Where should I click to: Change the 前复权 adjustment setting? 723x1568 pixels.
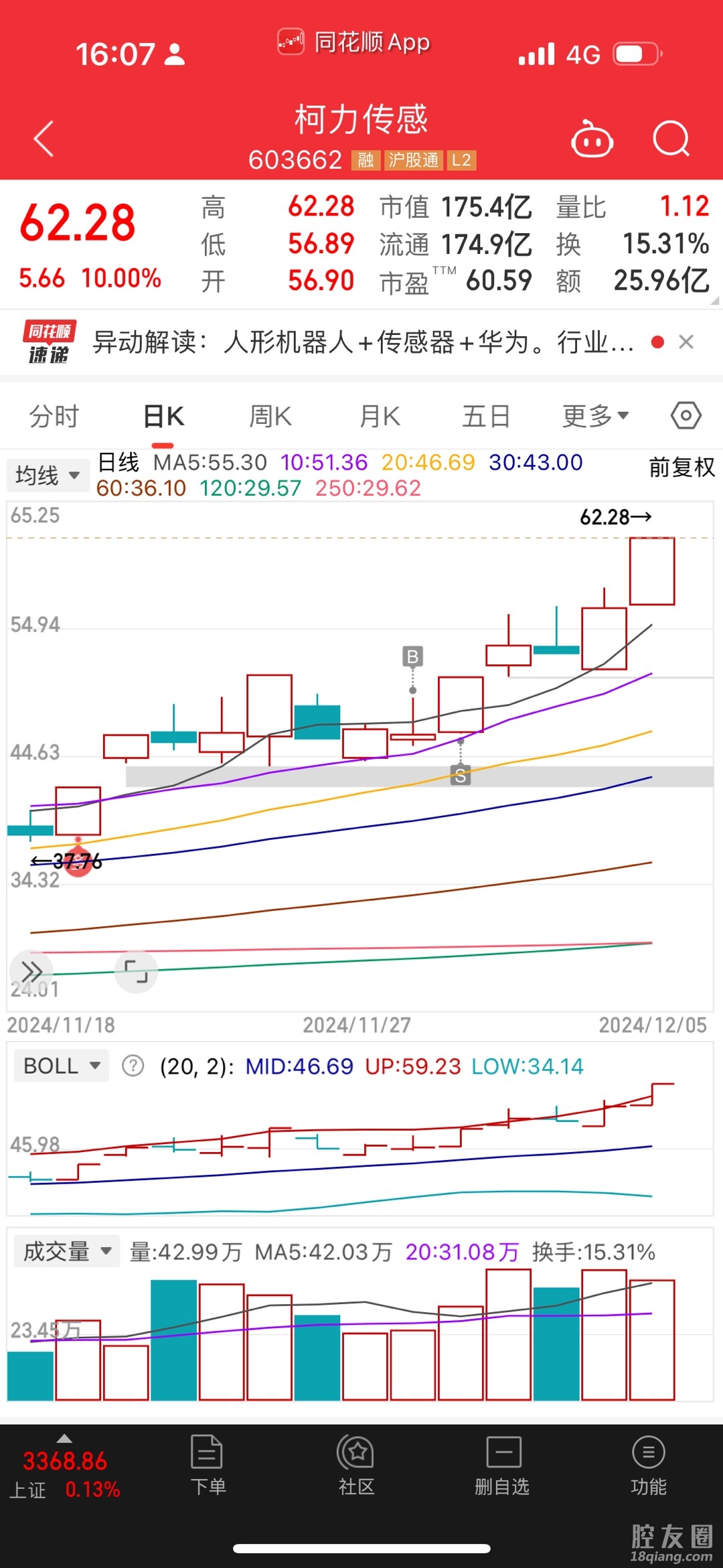(x=681, y=468)
